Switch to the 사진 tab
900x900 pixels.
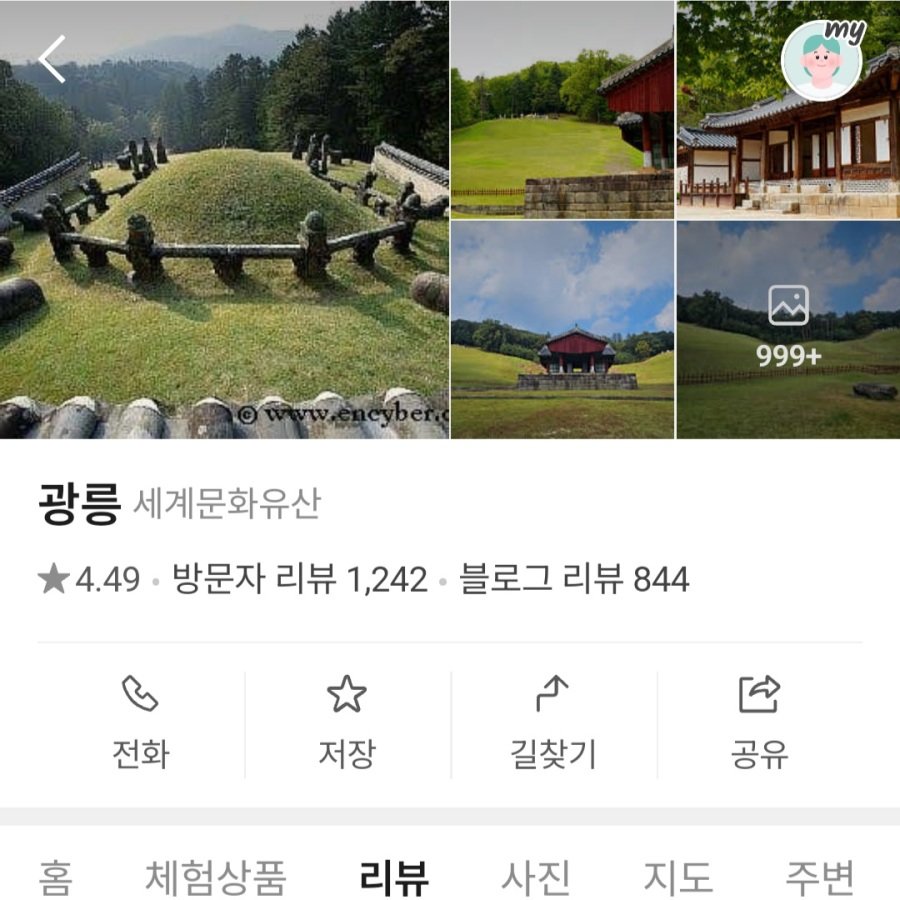pos(536,878)
